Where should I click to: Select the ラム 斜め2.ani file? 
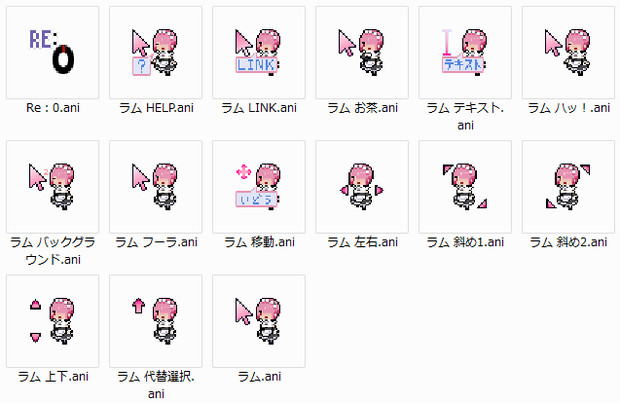click(x=567, y=186)
